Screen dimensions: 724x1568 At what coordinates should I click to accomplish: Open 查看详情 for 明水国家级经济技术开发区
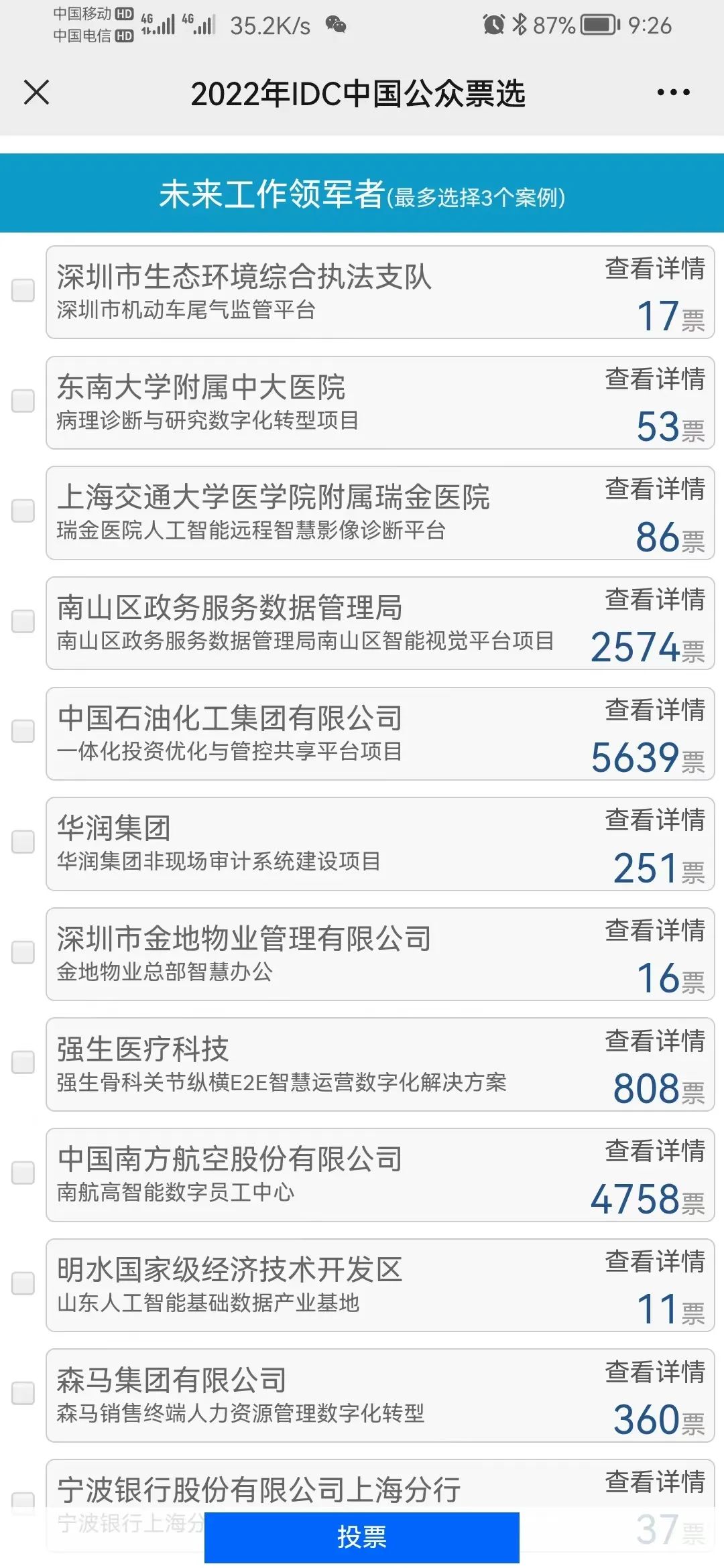[x=655, y=1261]
